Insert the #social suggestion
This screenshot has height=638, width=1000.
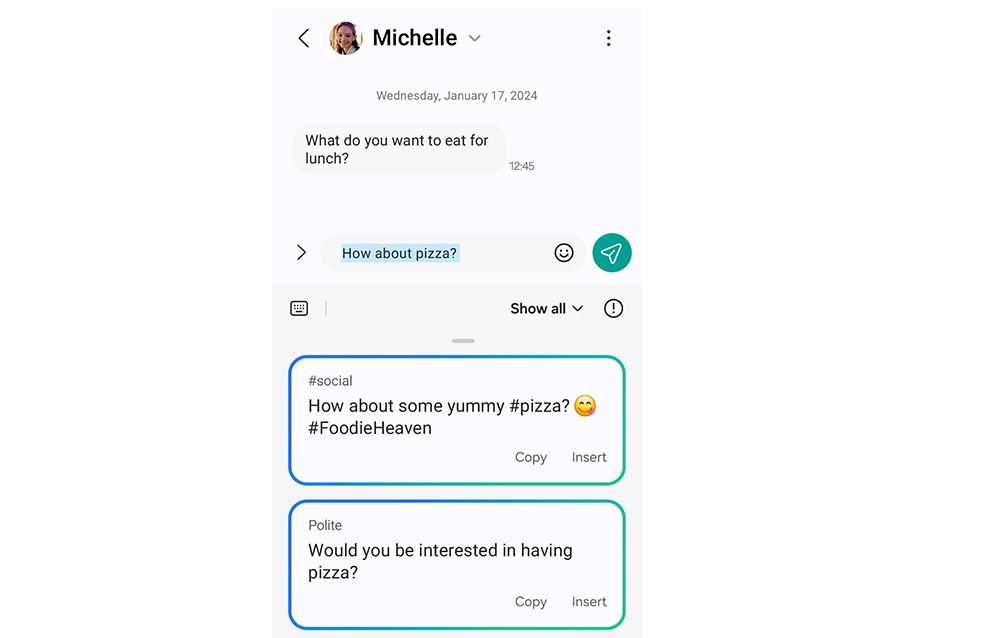(x=589, y=457)
